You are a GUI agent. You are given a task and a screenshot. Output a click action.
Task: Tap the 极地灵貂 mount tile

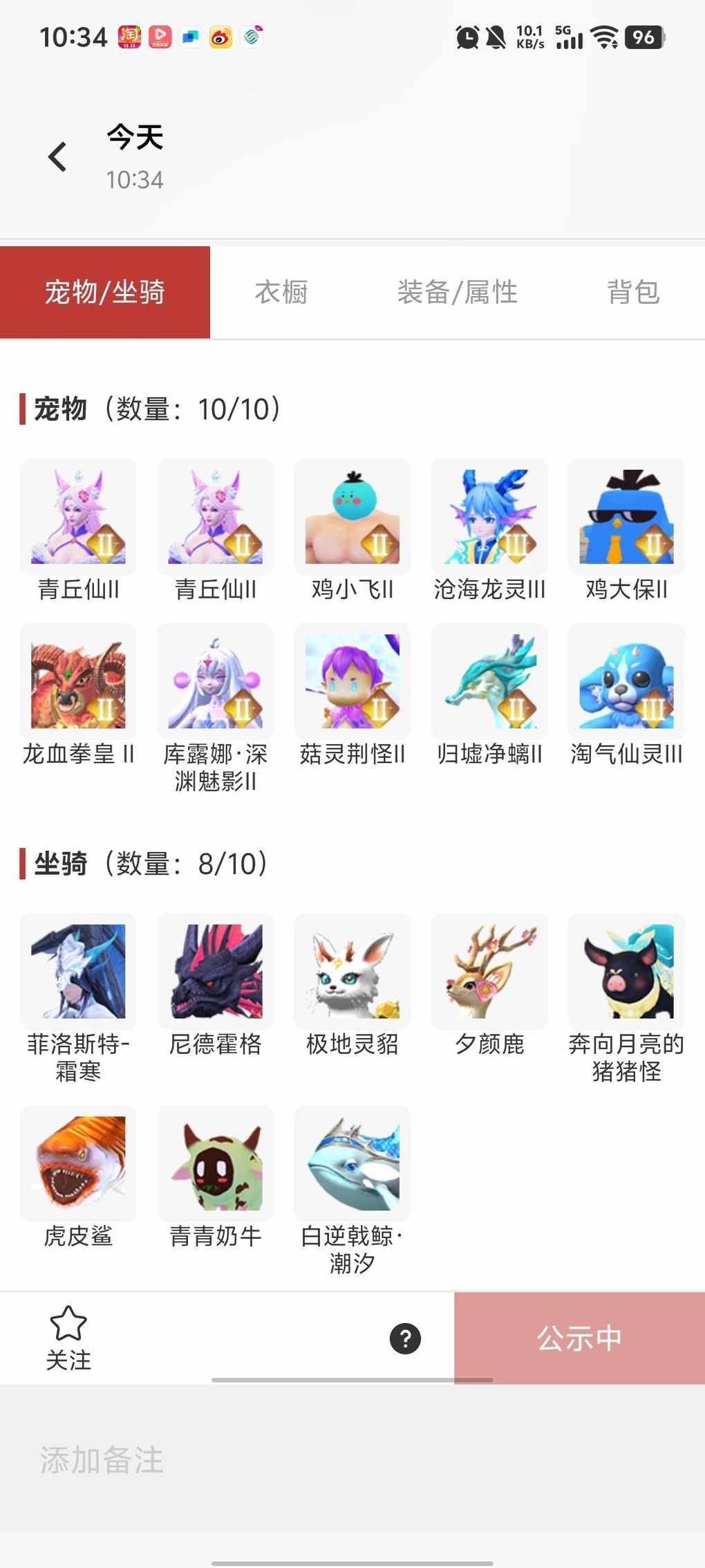coord(352,971)
